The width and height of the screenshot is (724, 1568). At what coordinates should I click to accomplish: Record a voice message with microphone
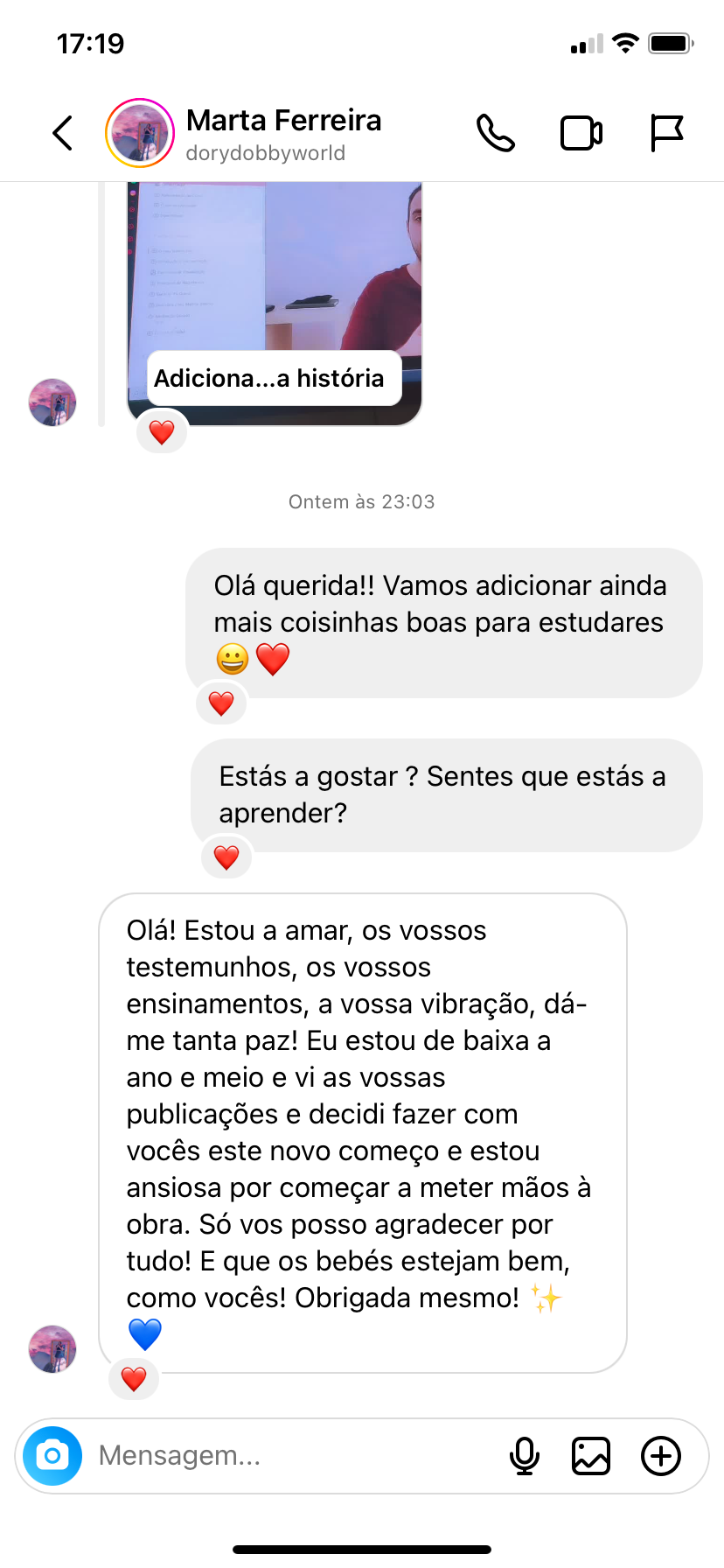coord(525,1456)
